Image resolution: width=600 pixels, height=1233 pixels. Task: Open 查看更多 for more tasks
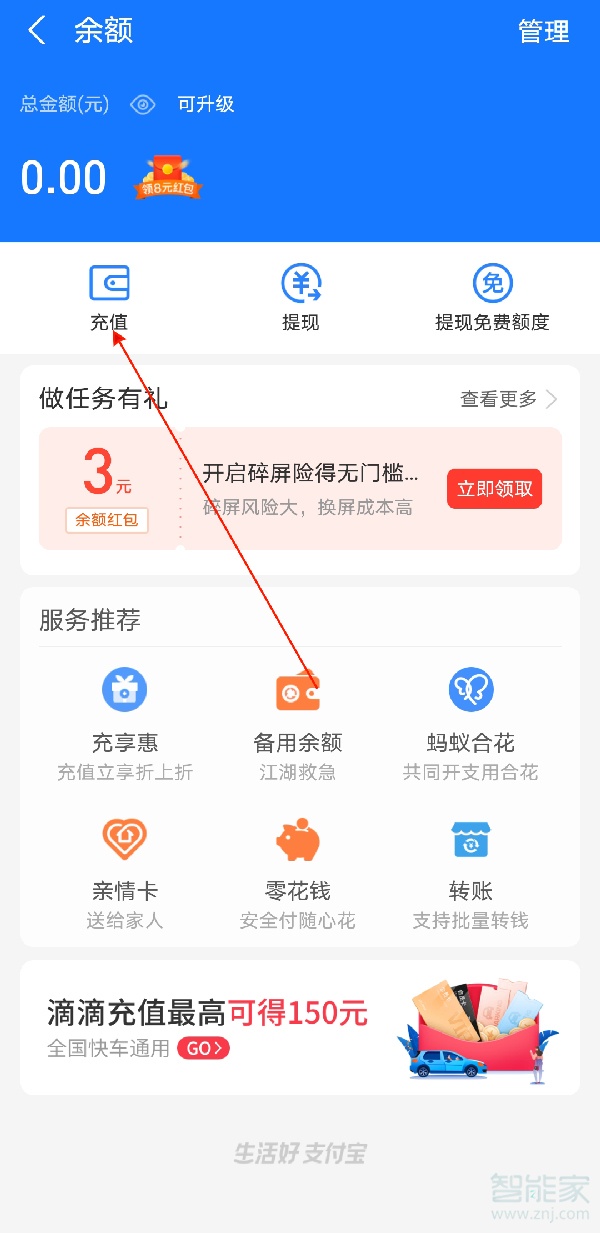click(509, 400)
